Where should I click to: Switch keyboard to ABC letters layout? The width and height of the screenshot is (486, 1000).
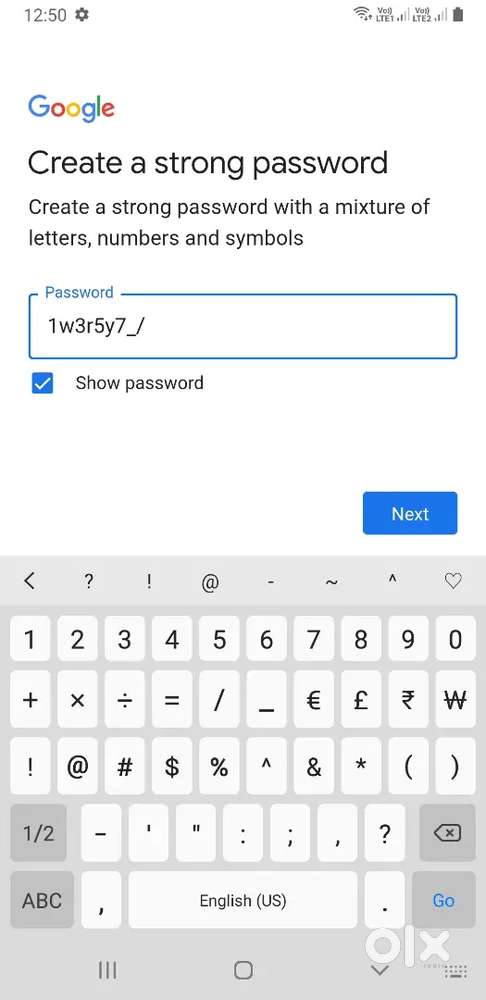pyautogui.click(x=42, y=900)
